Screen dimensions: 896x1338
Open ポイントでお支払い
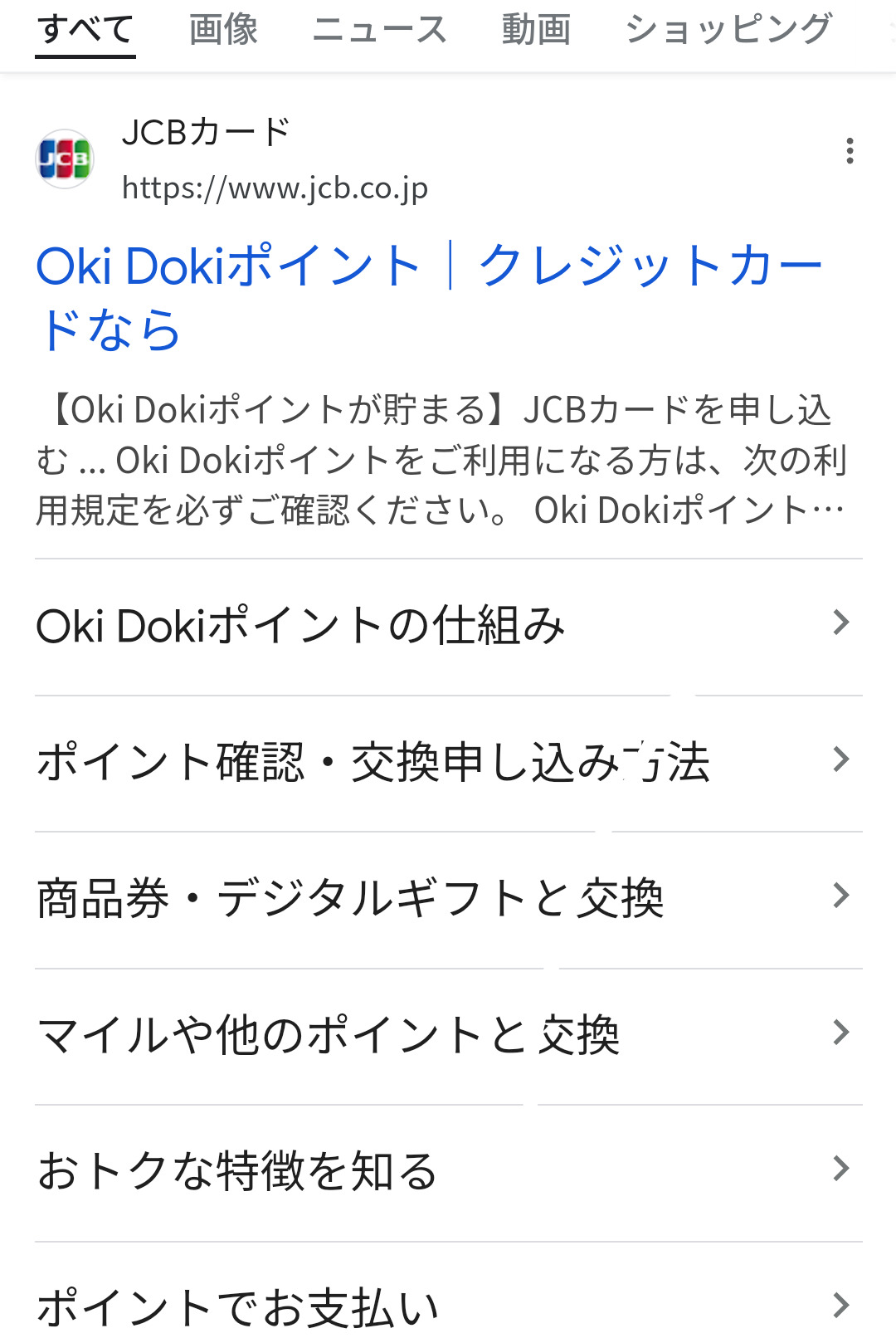[448, 1305]
